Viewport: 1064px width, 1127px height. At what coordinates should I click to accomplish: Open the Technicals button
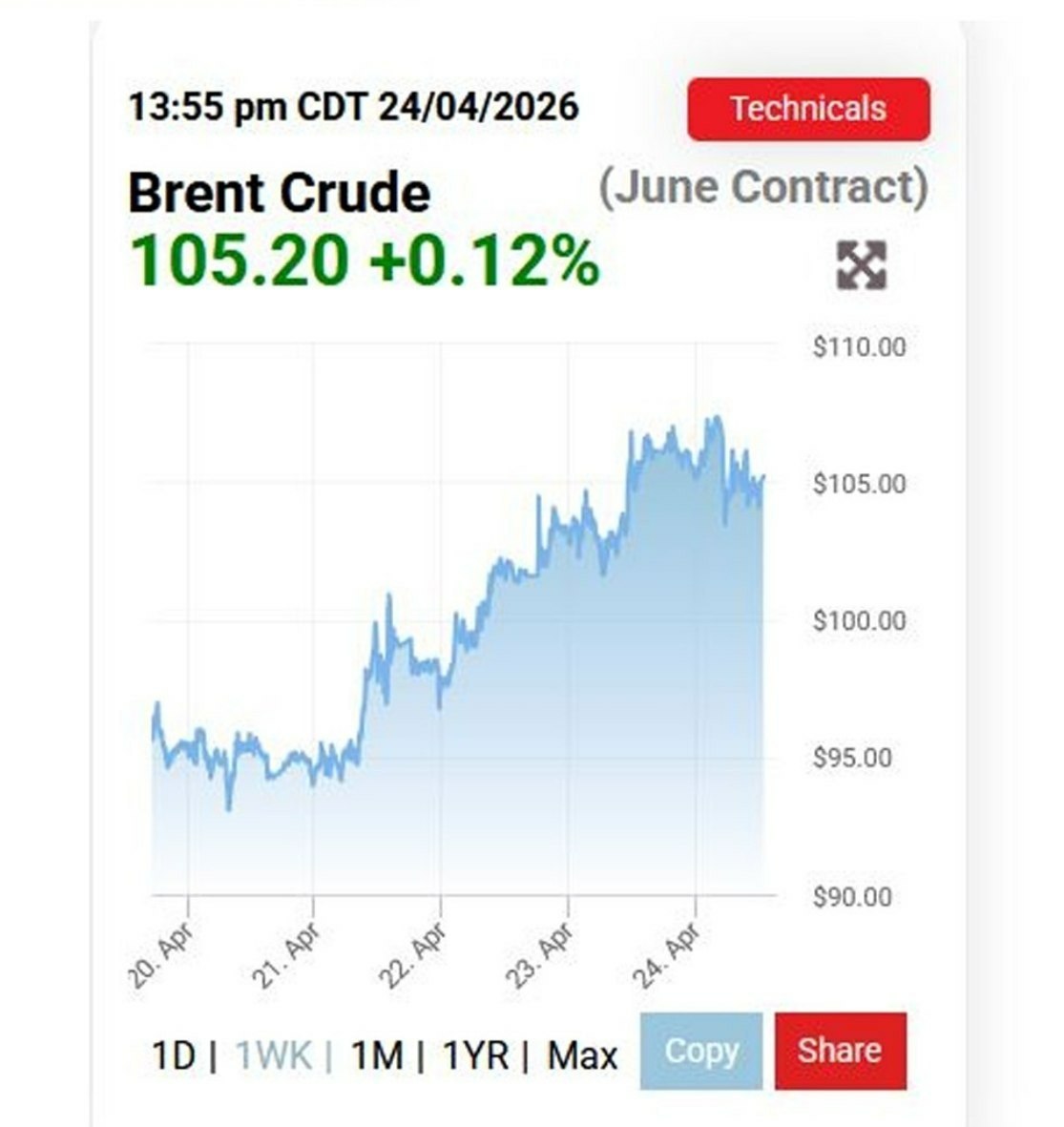click(808, 109)
